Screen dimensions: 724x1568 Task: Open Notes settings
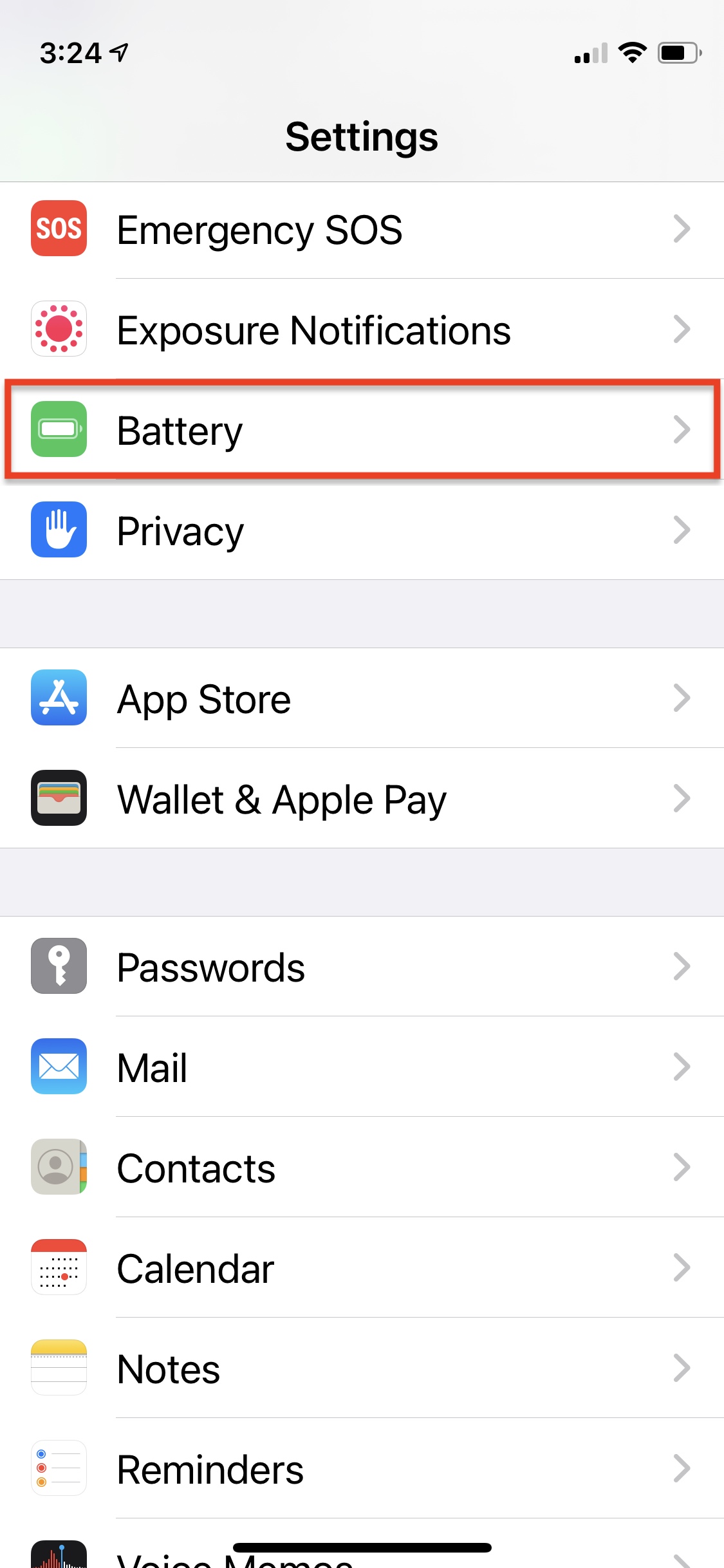pyautogui.click(x=362, y=1368)
